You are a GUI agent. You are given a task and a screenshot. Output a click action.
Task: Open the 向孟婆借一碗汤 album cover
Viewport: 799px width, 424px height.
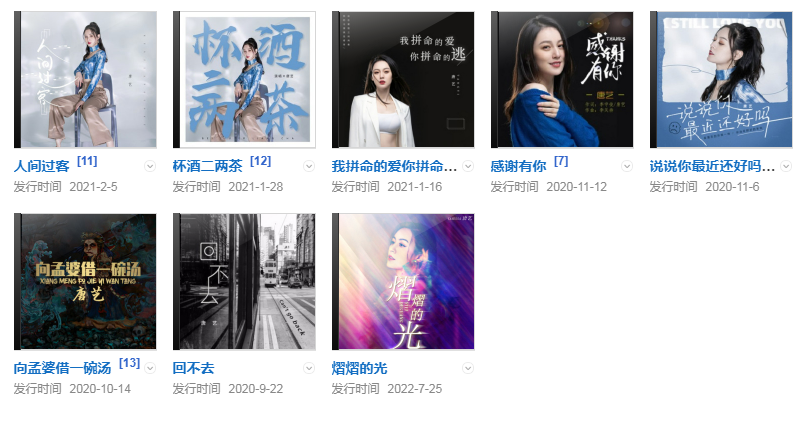[85, 281]
